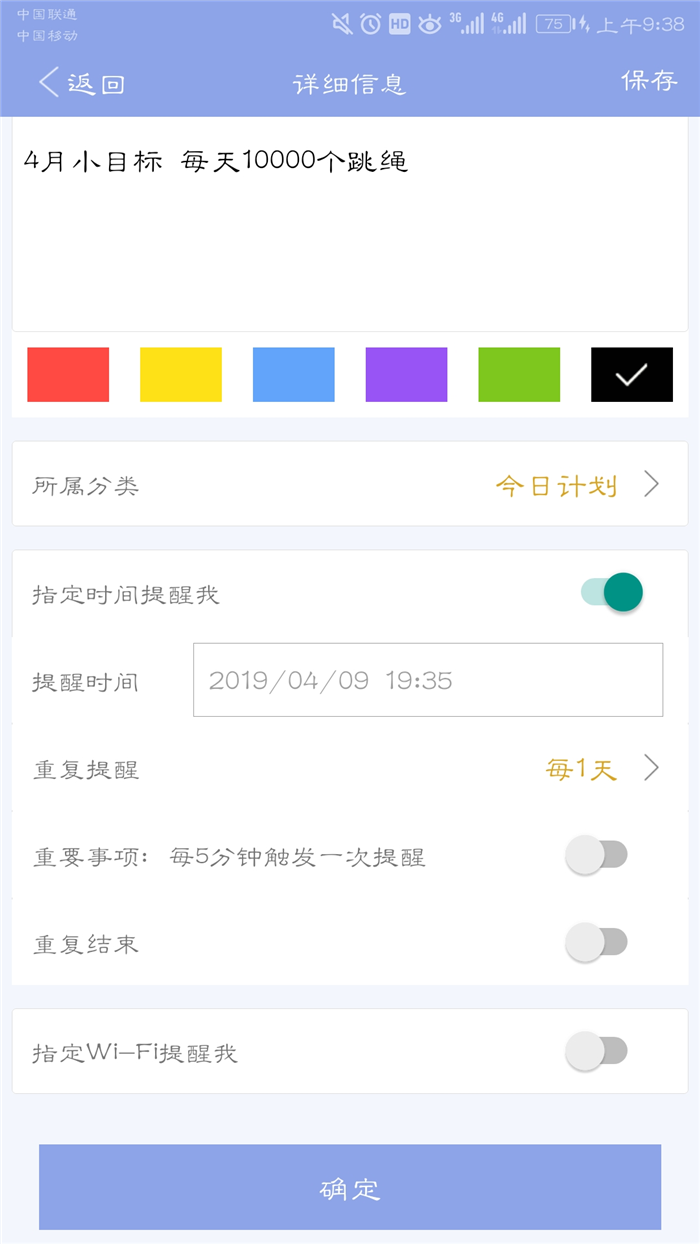
Task: Select the red color swatch
Action: 68,375
